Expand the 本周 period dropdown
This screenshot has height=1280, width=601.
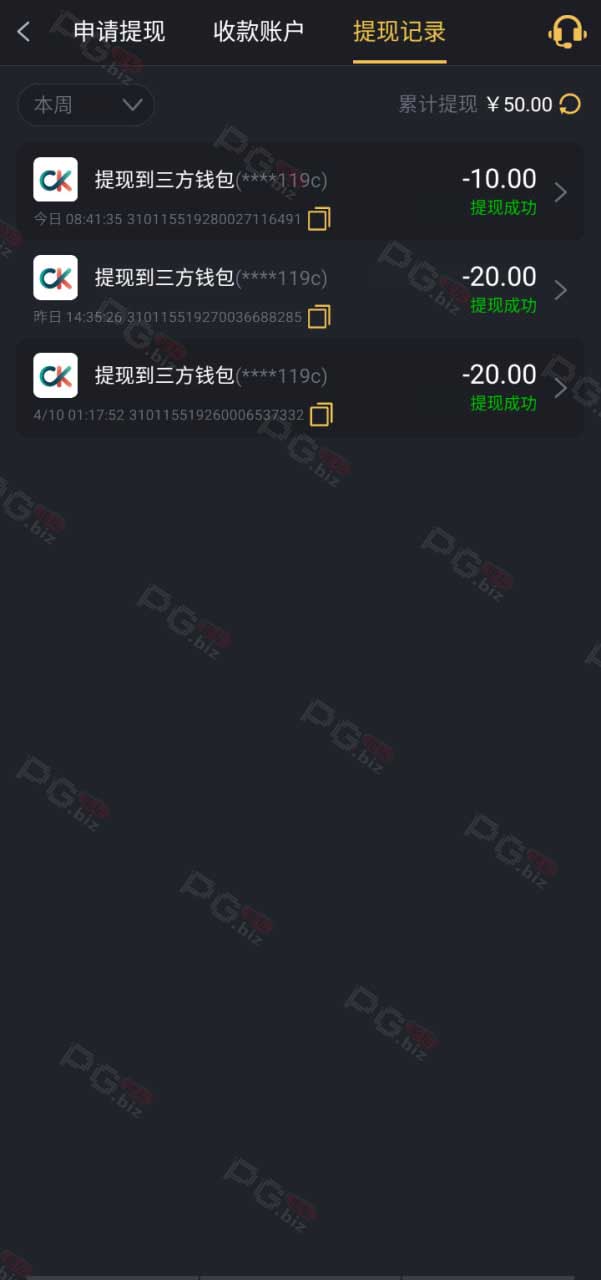click(x=86, y=105)
